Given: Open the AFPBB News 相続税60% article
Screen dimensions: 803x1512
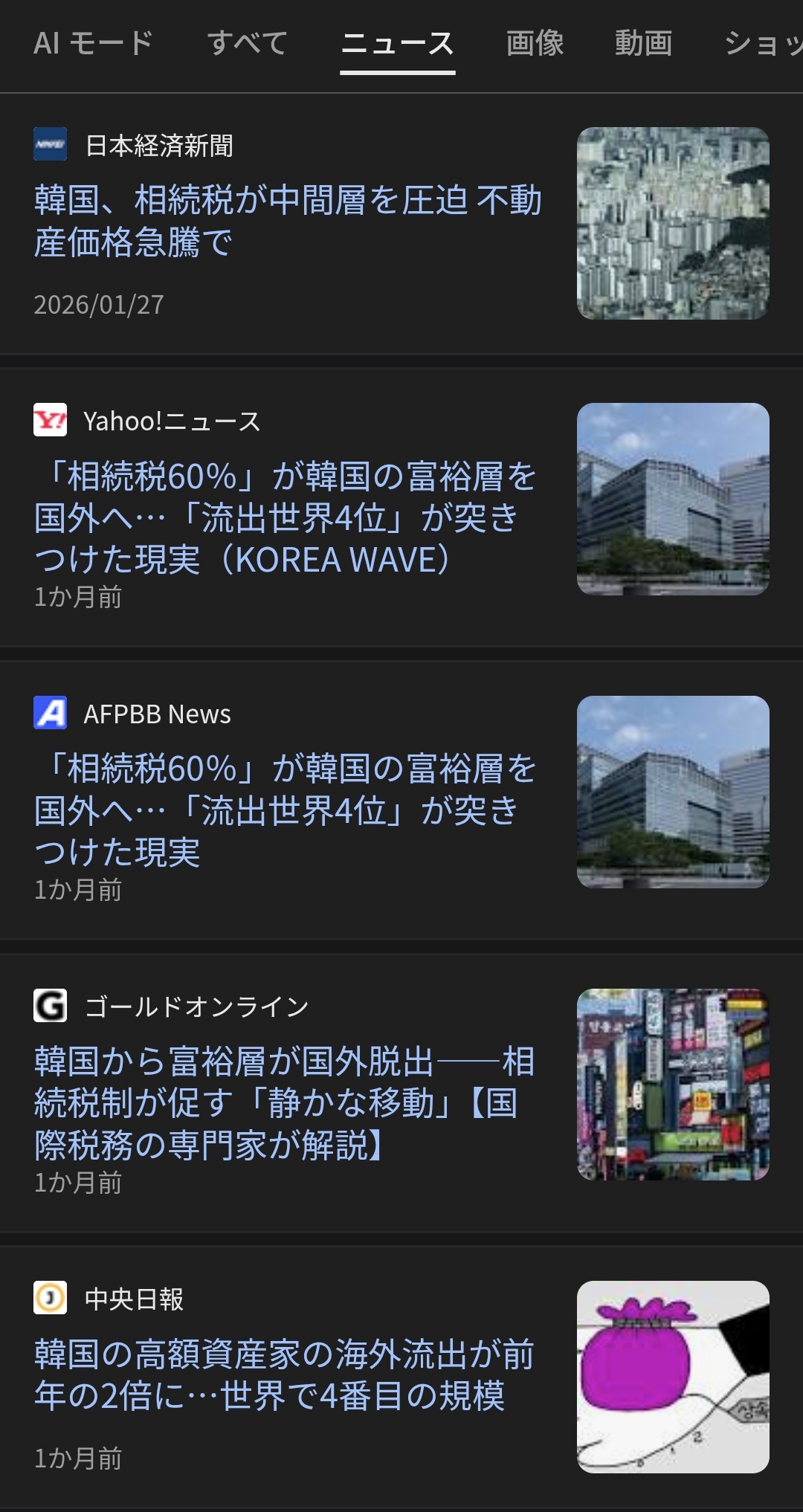Looking at the screenshot, I should pyautogui.click(x=286, y=810).
